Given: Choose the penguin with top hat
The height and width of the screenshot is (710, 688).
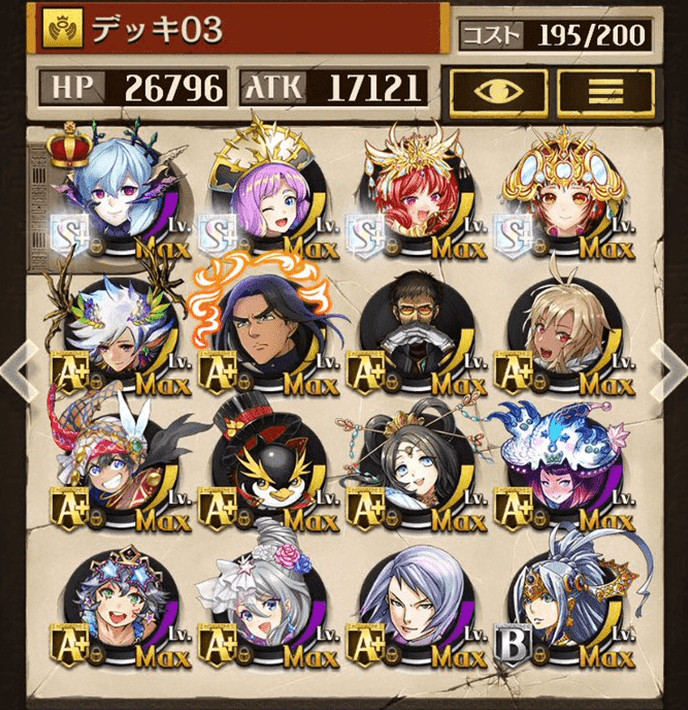Looking at the screenshot, I should [x=268, y=472].
